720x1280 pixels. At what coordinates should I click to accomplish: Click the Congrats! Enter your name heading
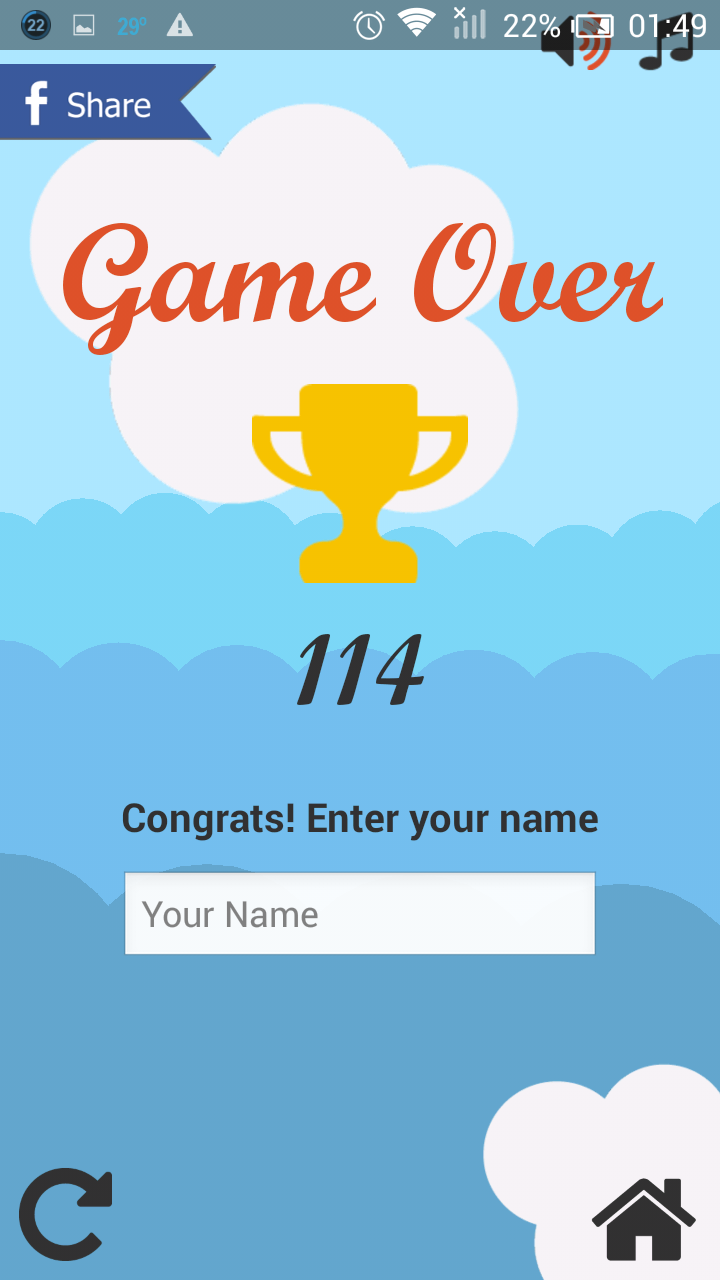pos(359,818)
